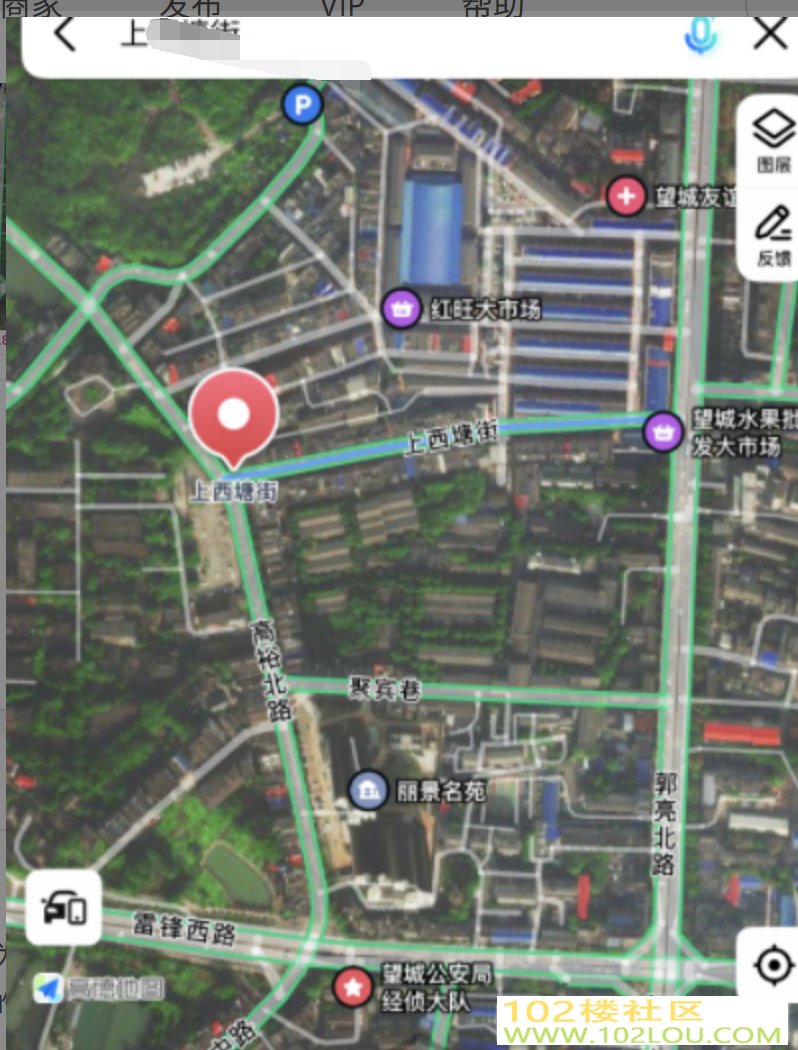Viewport: 798px width, 1050px height.
Task: Open the car and phone connect icon
Action: tap(64, 908)
